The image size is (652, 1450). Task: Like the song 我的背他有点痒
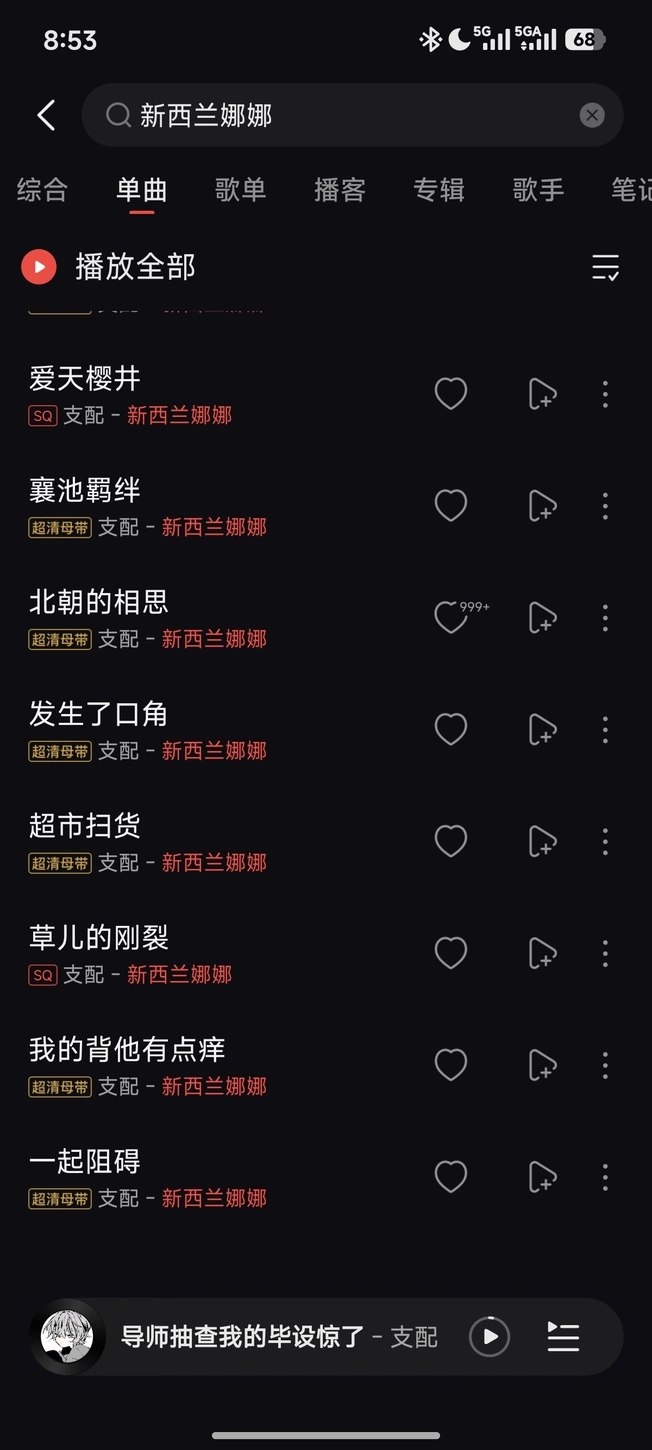451,1065
